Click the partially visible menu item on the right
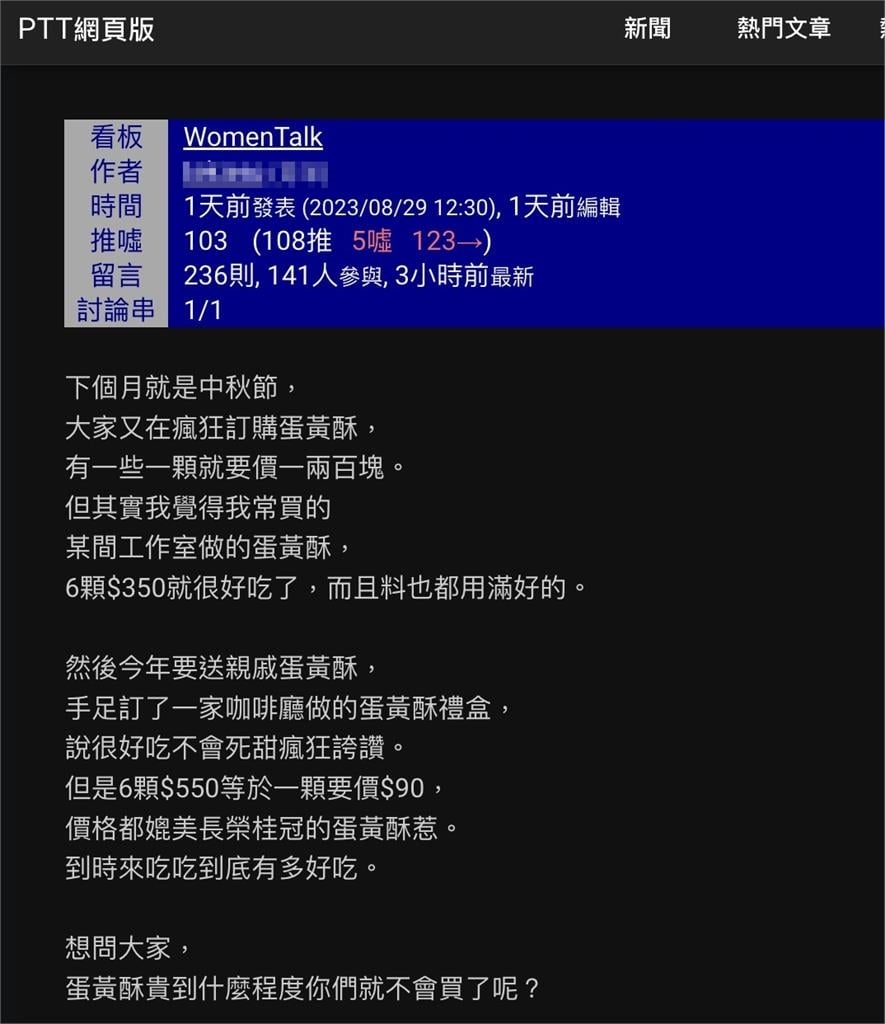 [x=878, y=29]
